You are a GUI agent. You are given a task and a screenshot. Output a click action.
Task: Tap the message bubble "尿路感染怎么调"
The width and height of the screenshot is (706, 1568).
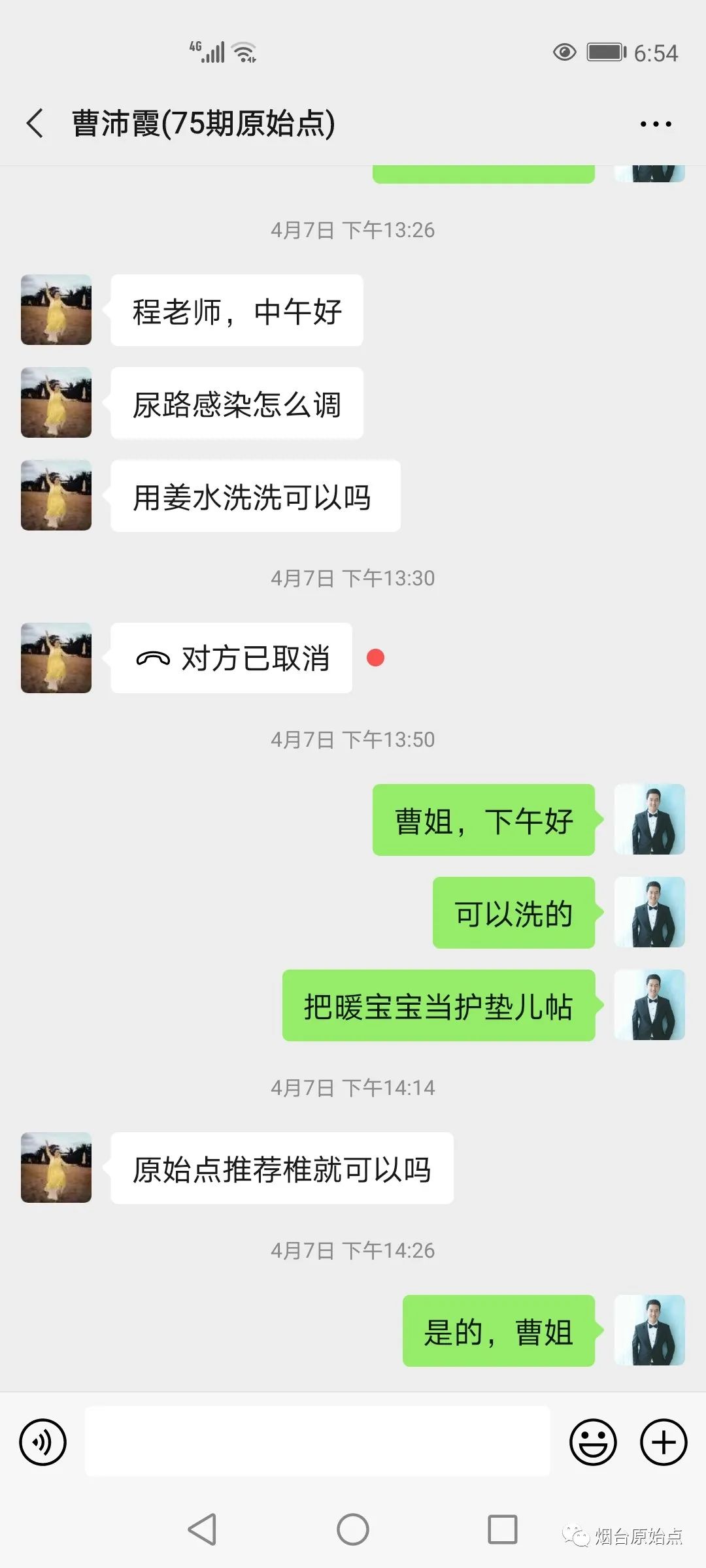click(237, 403)
